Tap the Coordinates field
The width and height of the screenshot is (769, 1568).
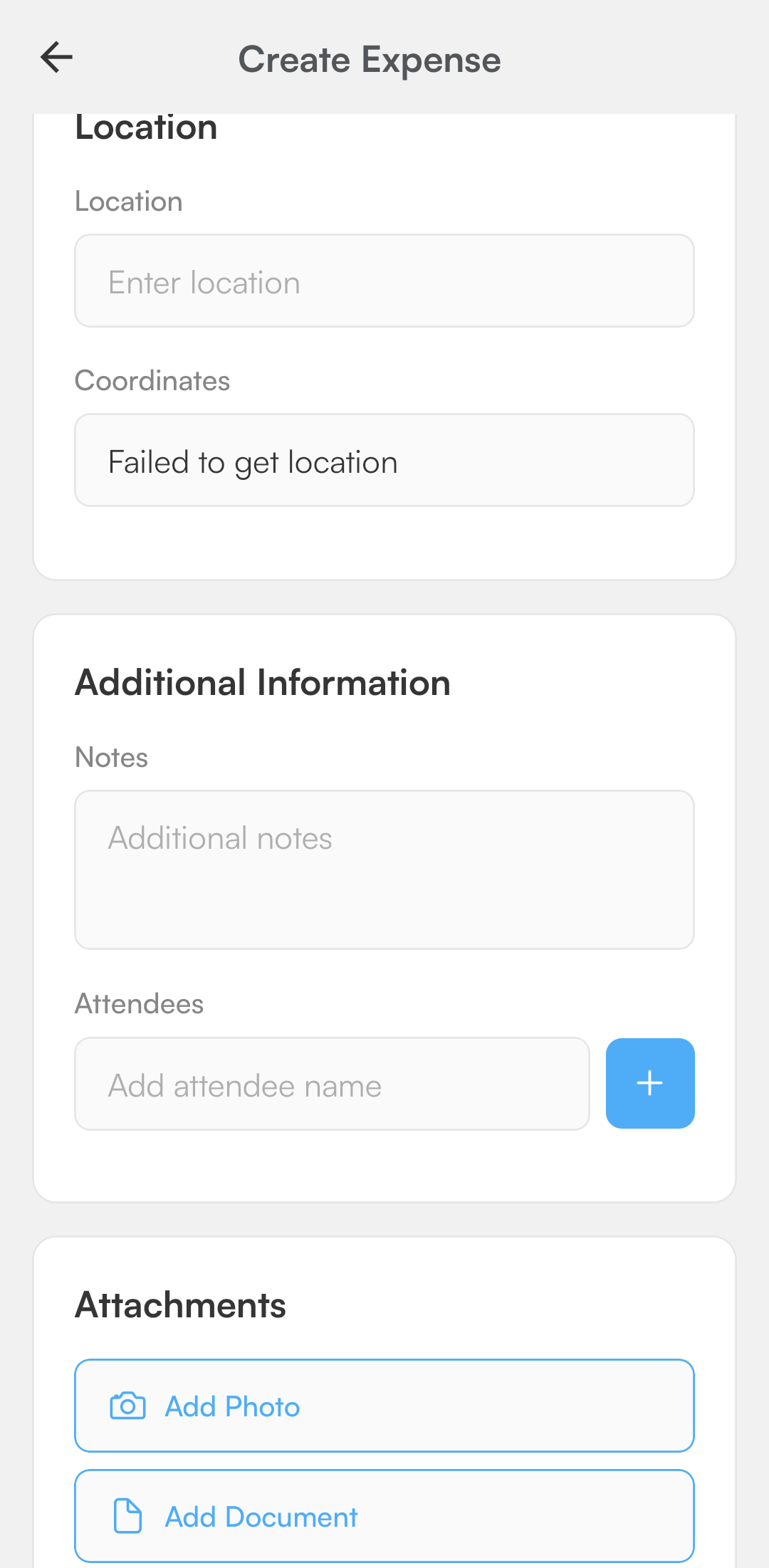point(384,461)
